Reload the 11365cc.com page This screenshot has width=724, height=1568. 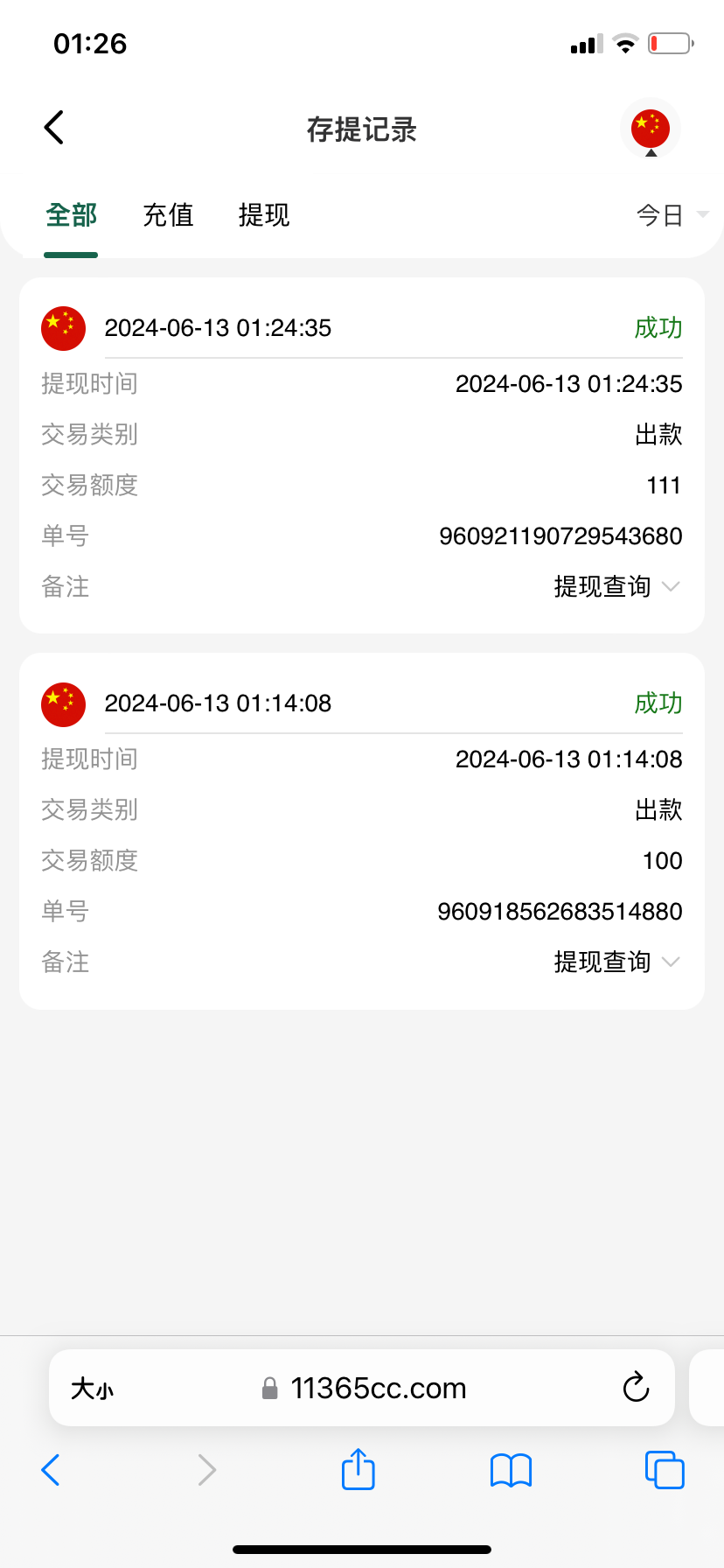pos(636,1388)
